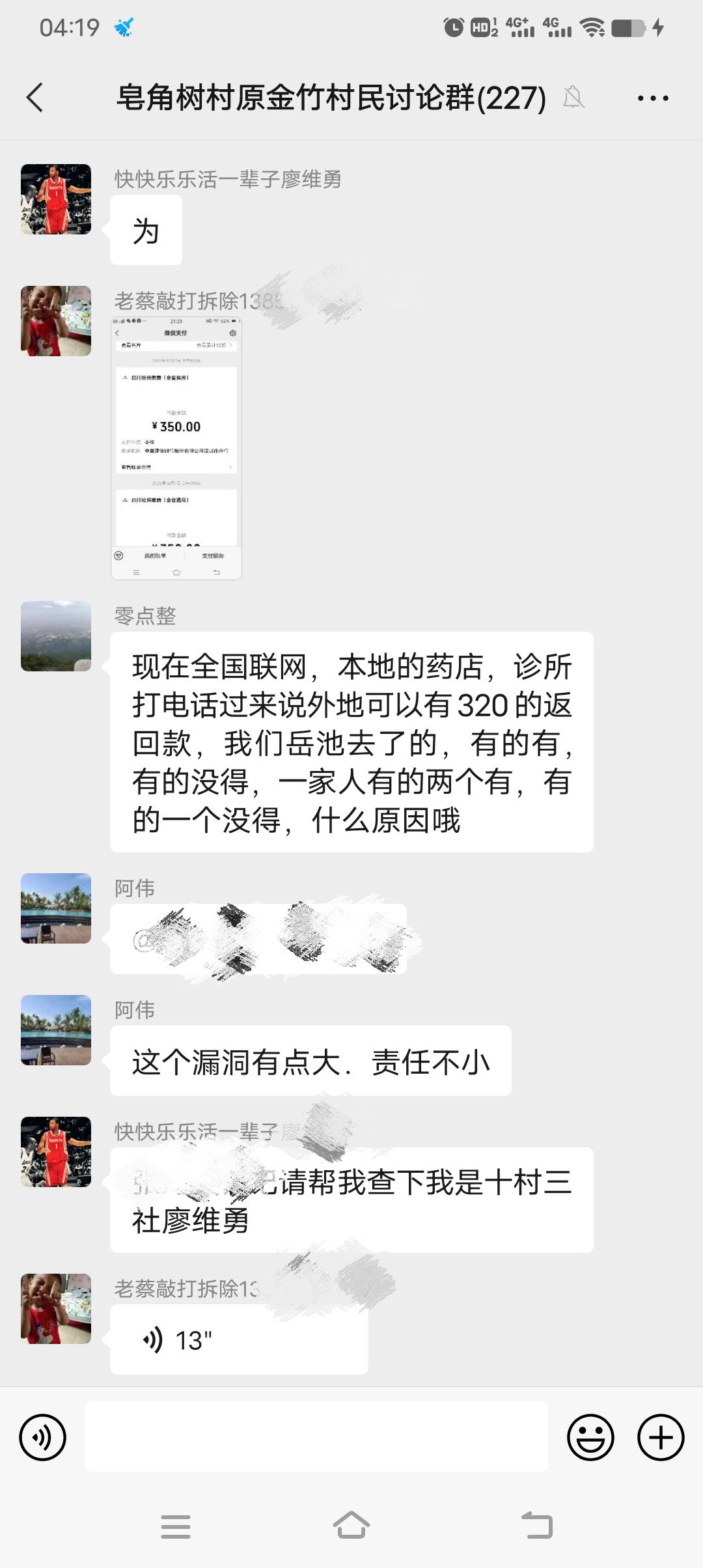703x1568 pixels.
Task: Go back from the group chat
Action: tap(35, 98)
